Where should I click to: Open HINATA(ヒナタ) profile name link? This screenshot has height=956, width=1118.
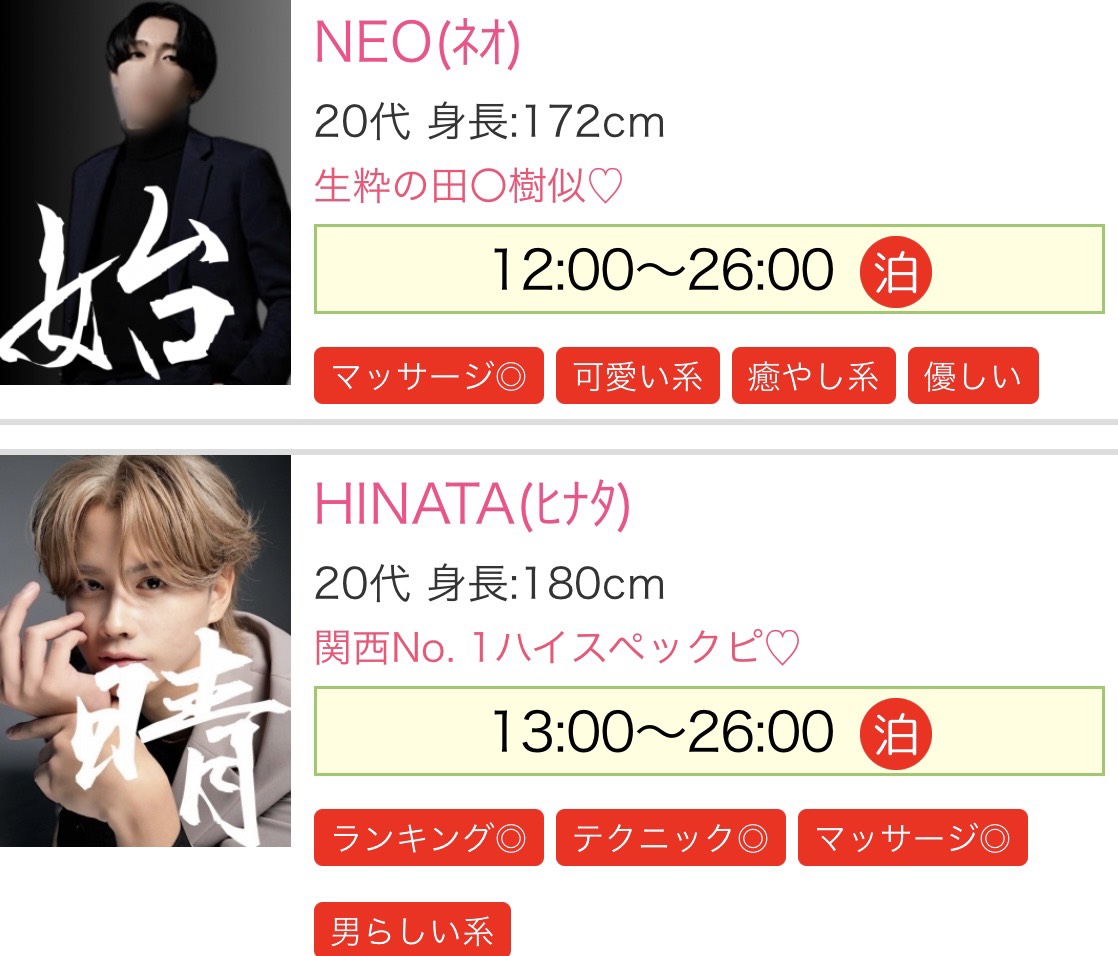(x=472, y=505)
